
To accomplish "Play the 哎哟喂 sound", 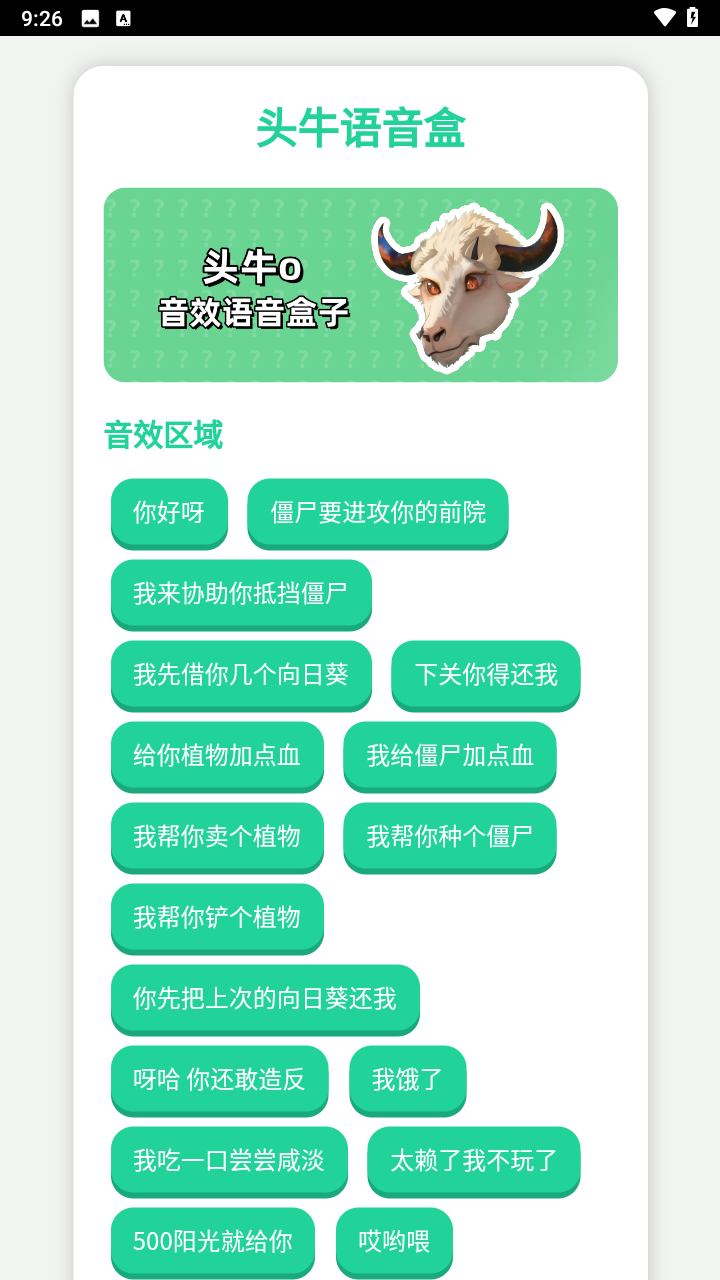I will [x=394, y=1241].
